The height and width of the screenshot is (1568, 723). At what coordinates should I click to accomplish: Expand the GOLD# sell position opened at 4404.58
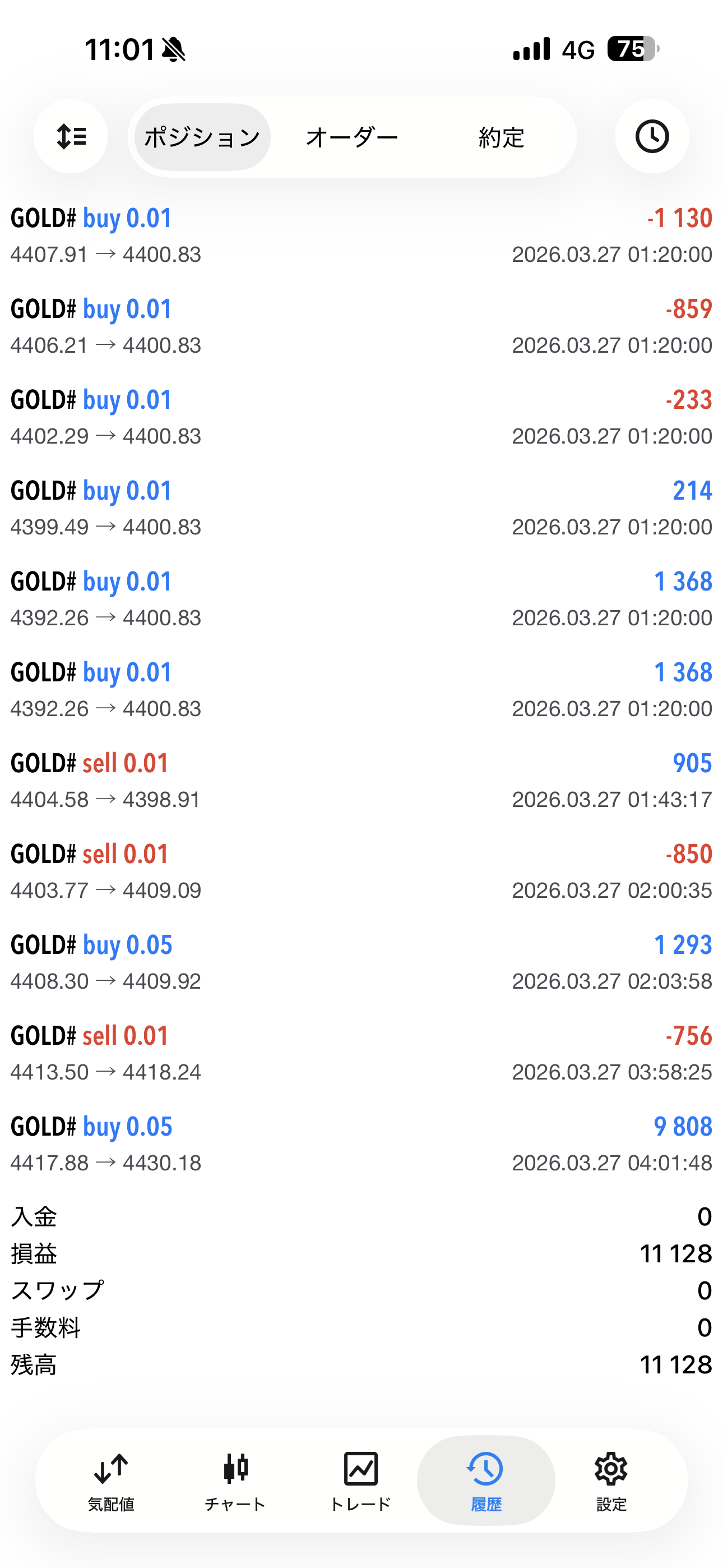[x=361, y=781]
